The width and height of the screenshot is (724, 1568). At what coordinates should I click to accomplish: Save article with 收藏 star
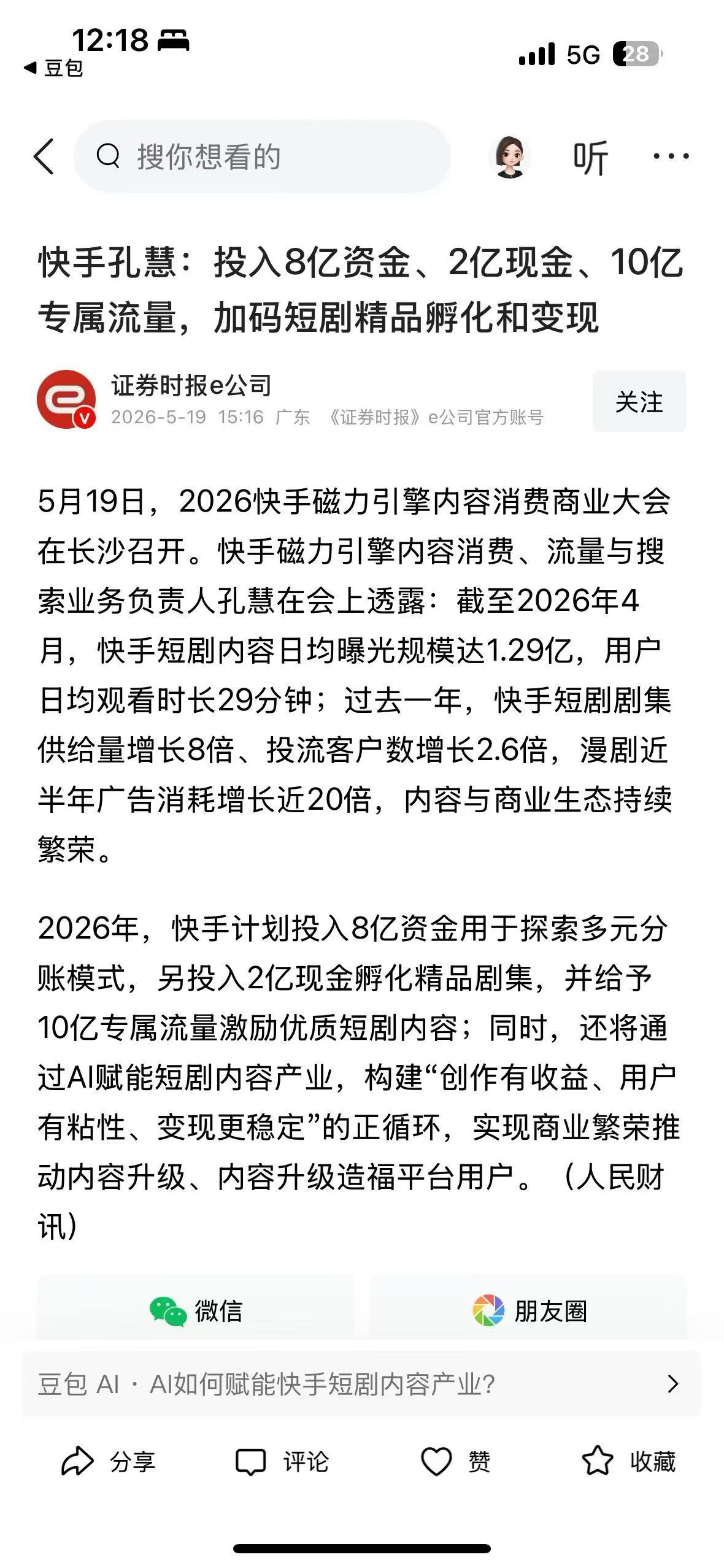pos(628,1461)
